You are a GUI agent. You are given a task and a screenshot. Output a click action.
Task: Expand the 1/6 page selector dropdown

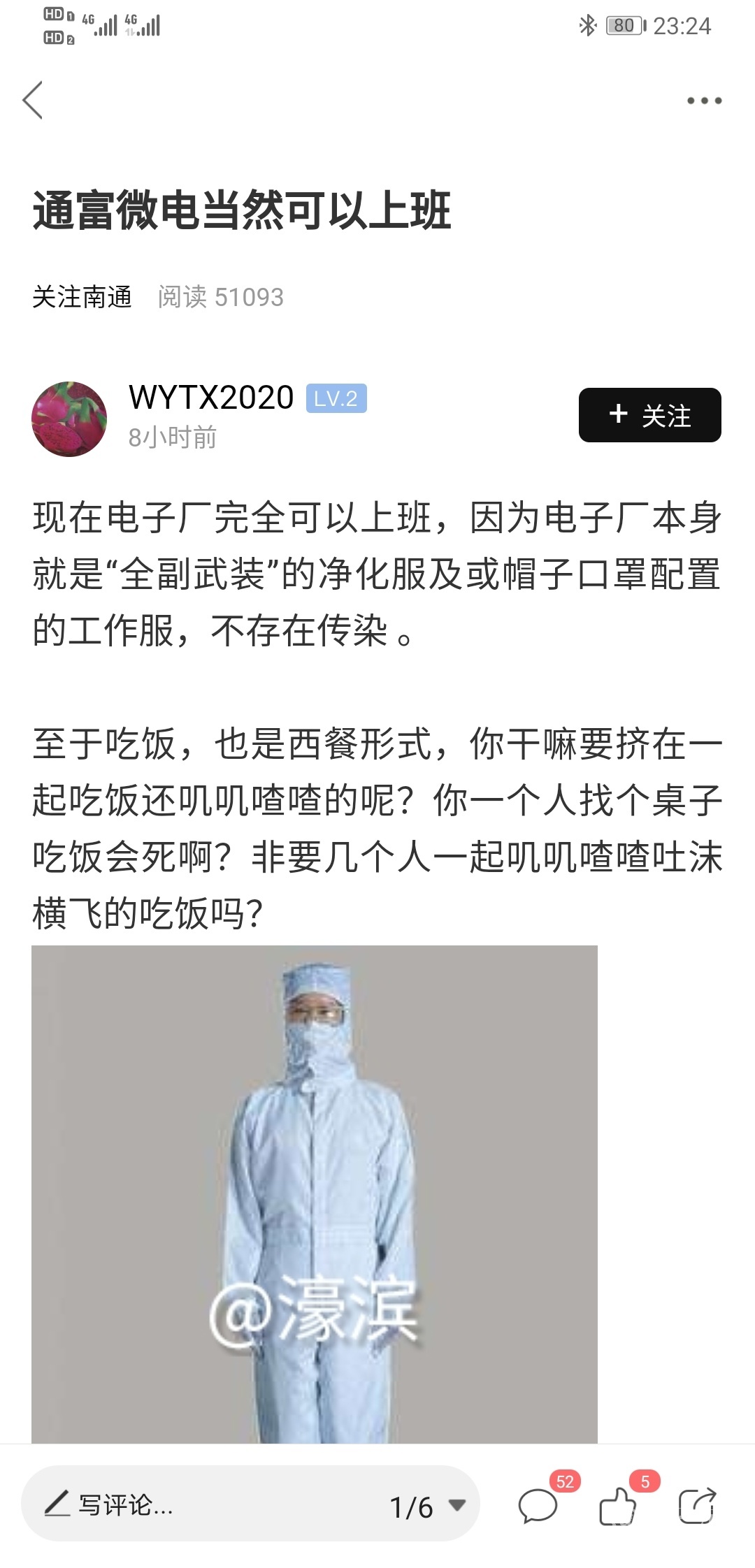[428, 1506]
